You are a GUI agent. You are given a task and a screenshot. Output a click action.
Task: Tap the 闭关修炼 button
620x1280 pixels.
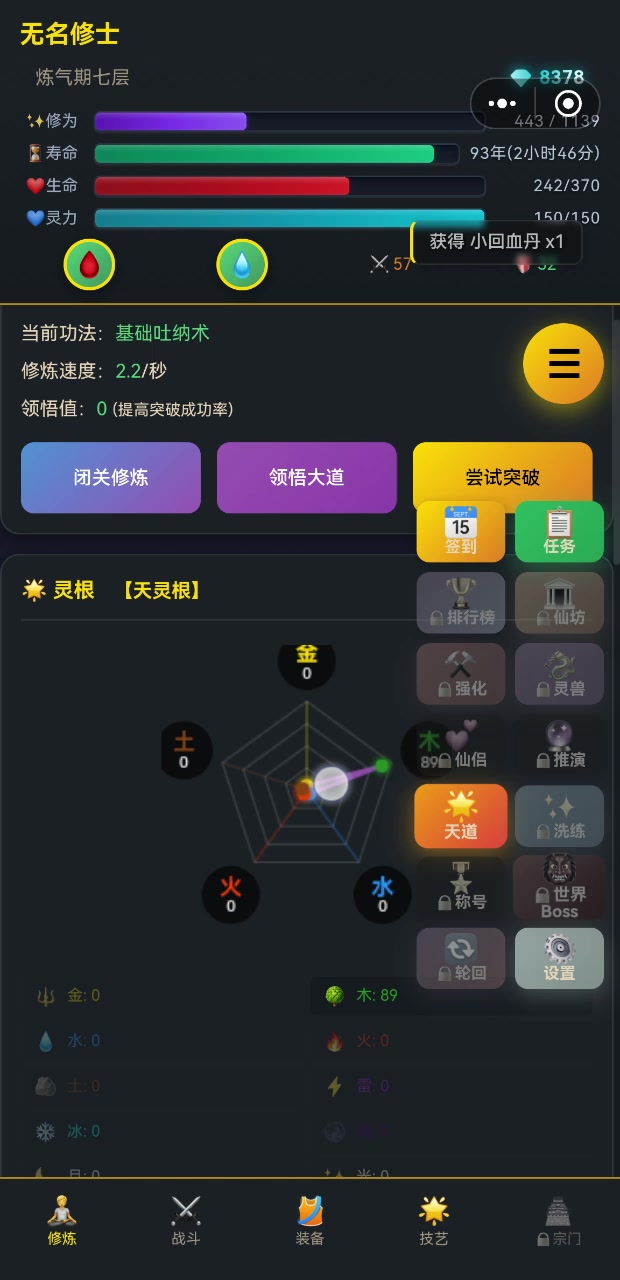(110, 478)
